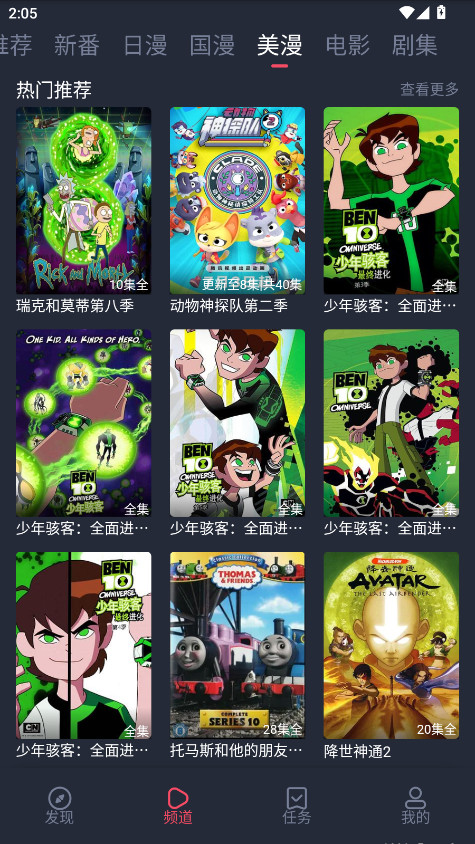This screenshot has height=844, width=475.
Task: Open the 任务 tab
Action: 297,806
